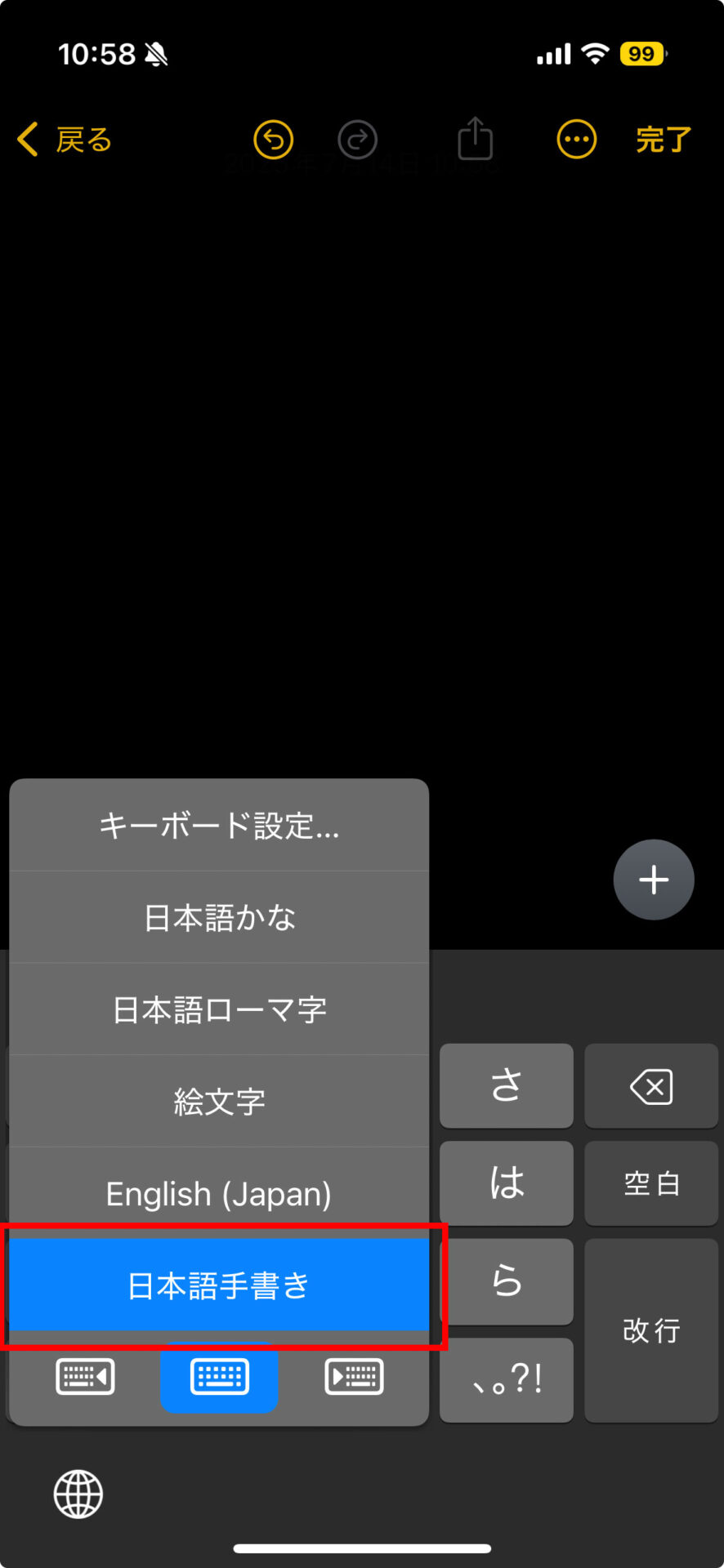The height and width of the screenshot is (1568, 724).
Task: Open キーボード設定 settings
Action: [219, 826]
